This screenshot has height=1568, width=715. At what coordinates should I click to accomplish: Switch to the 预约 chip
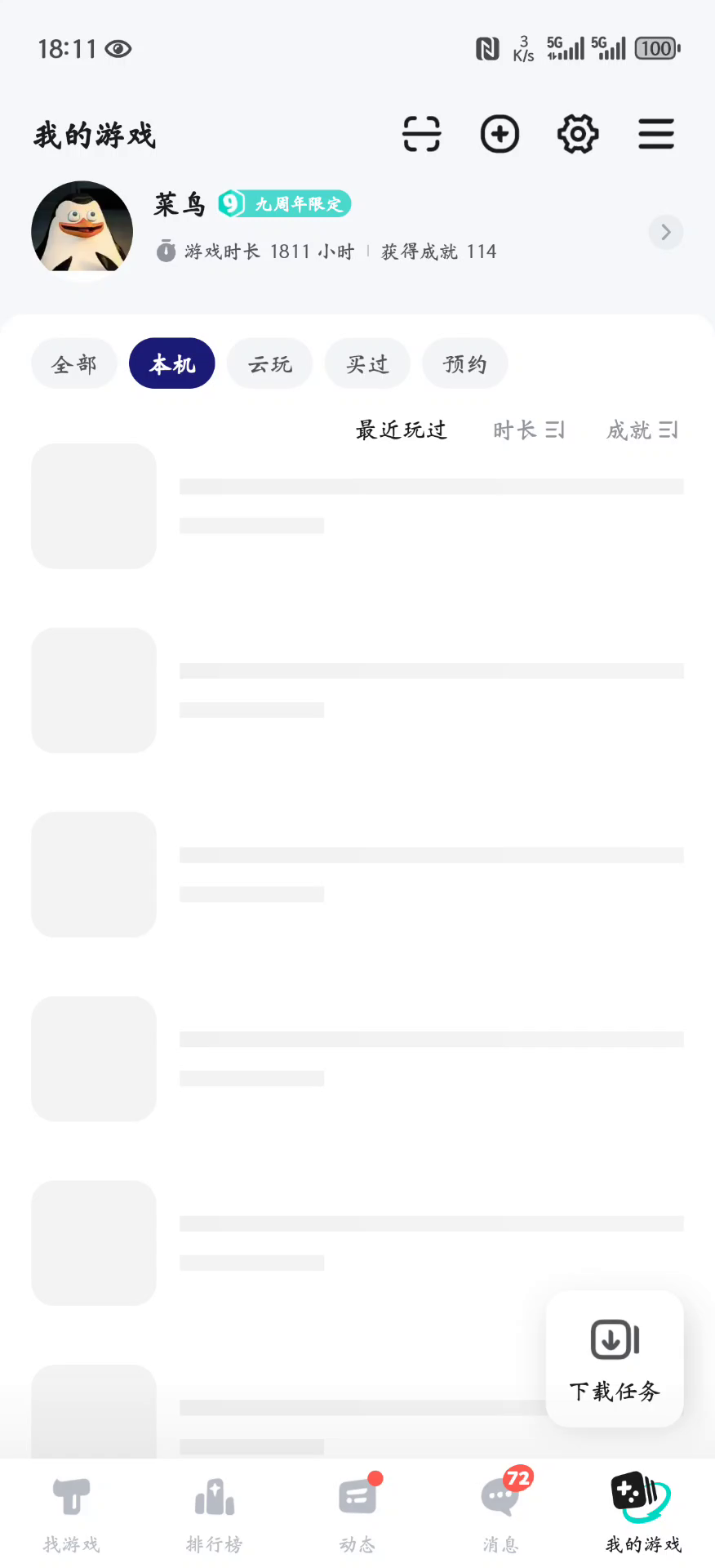pyautogui.click(x=465, y=363)
